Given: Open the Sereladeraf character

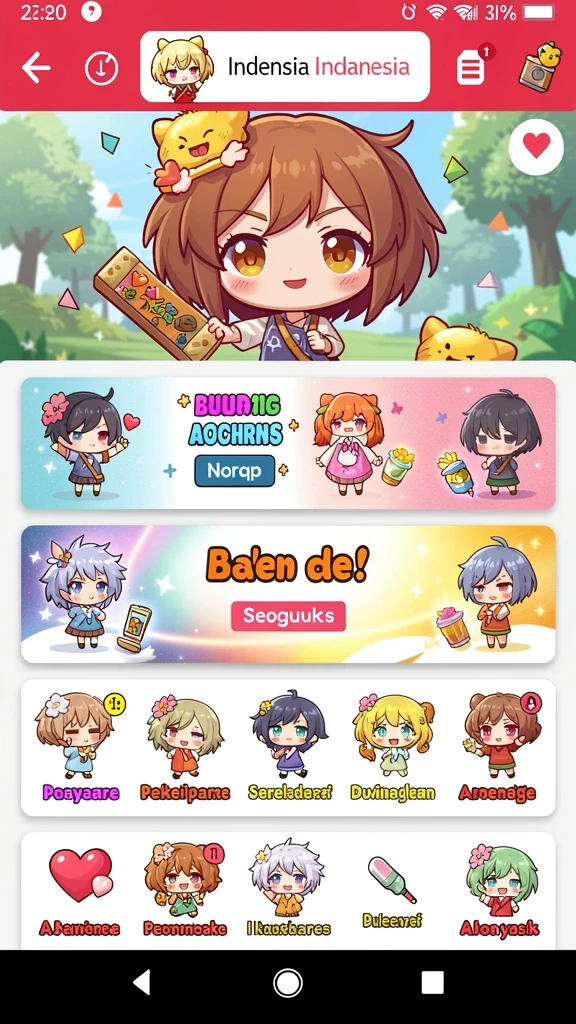Looking at the screenshot, I should [x=290, y=748].
